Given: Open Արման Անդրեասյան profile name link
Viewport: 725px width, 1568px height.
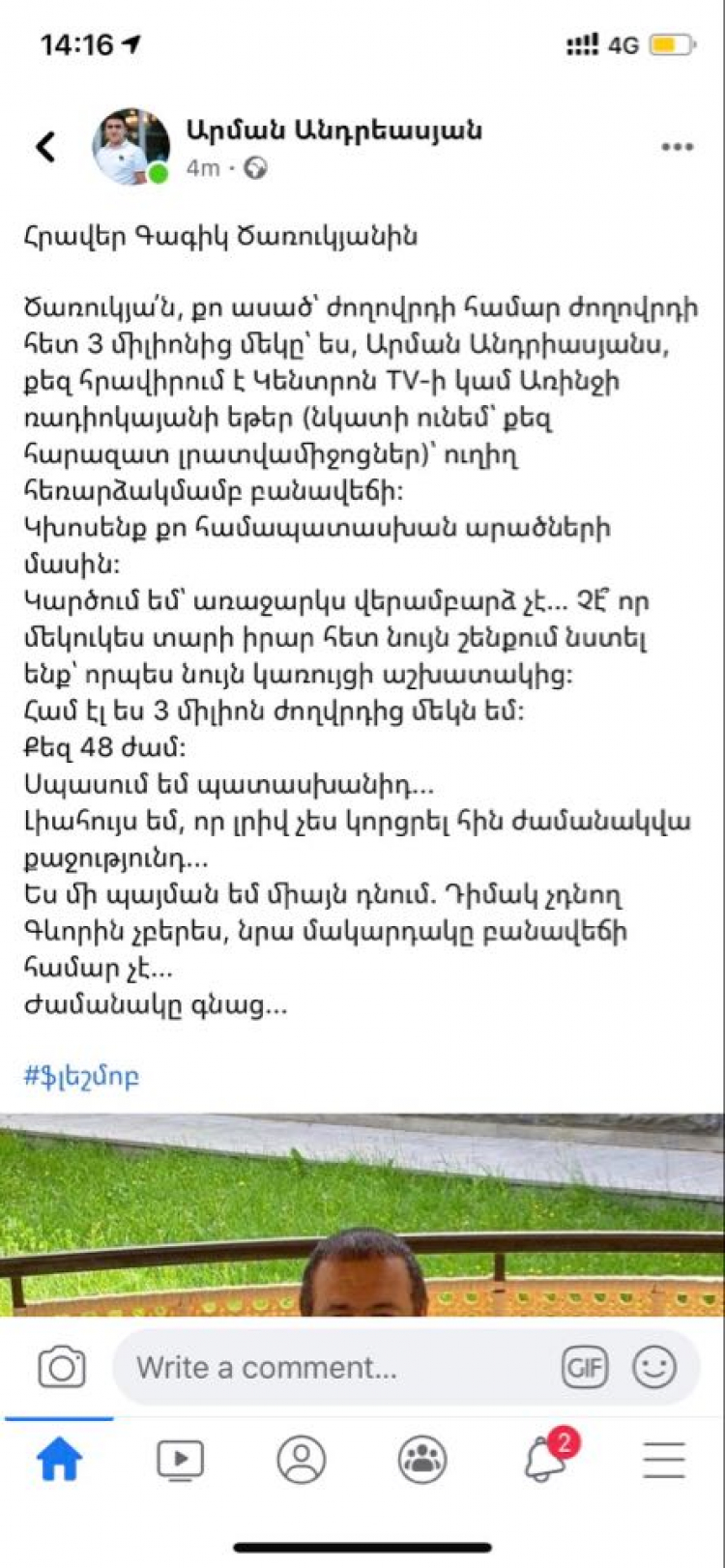Looking at the screenshot, I should (333, 130).
